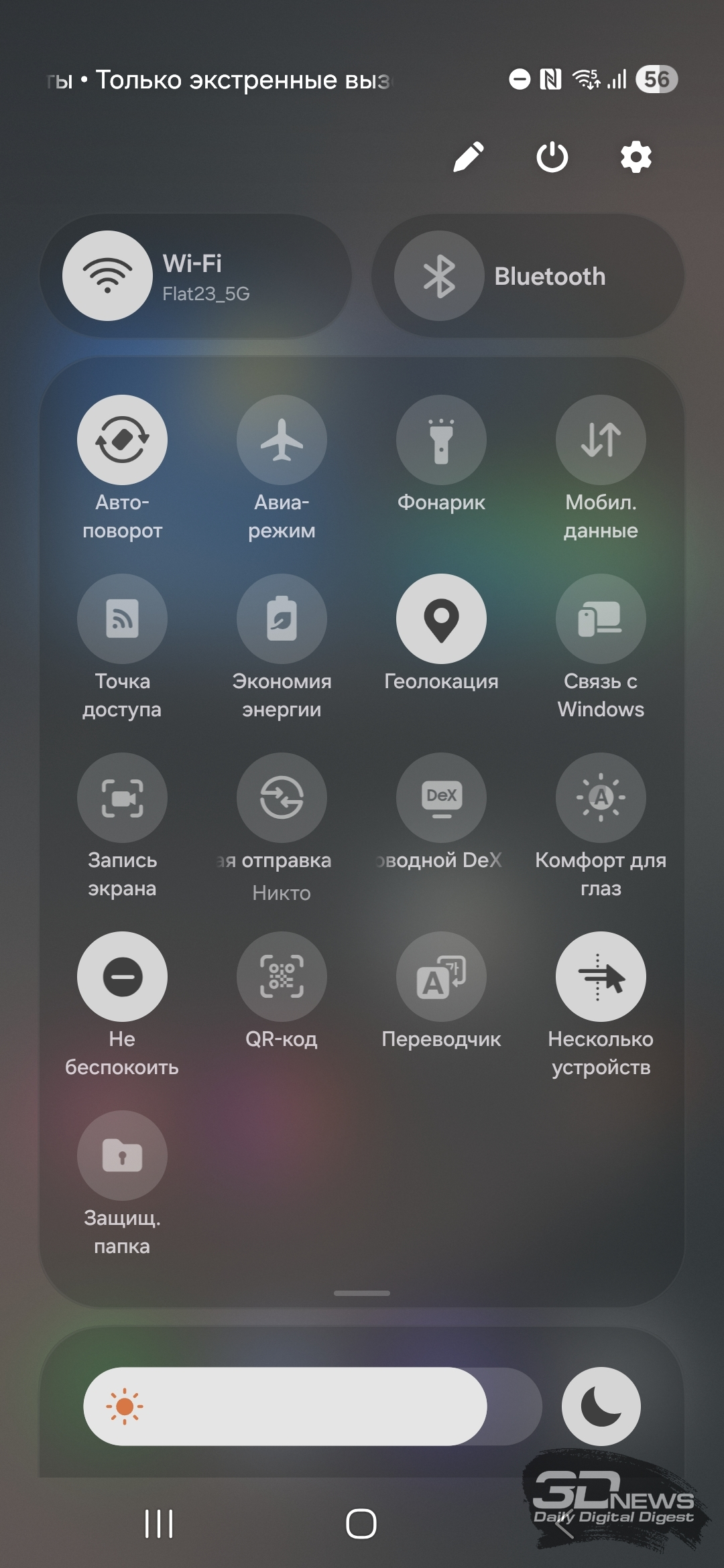Toggle Связь с Windows
The width and height of the screenshot is (724, 1568).
601,618
